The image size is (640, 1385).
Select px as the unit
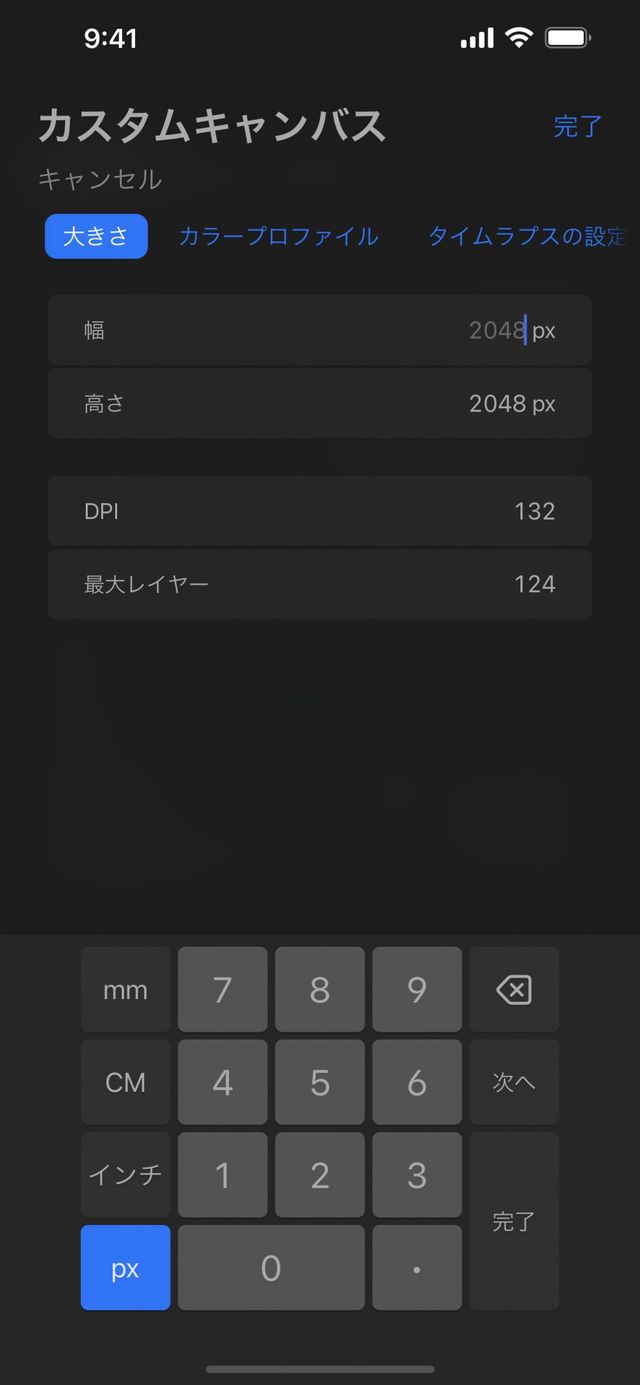click(x=125, y=1268)
